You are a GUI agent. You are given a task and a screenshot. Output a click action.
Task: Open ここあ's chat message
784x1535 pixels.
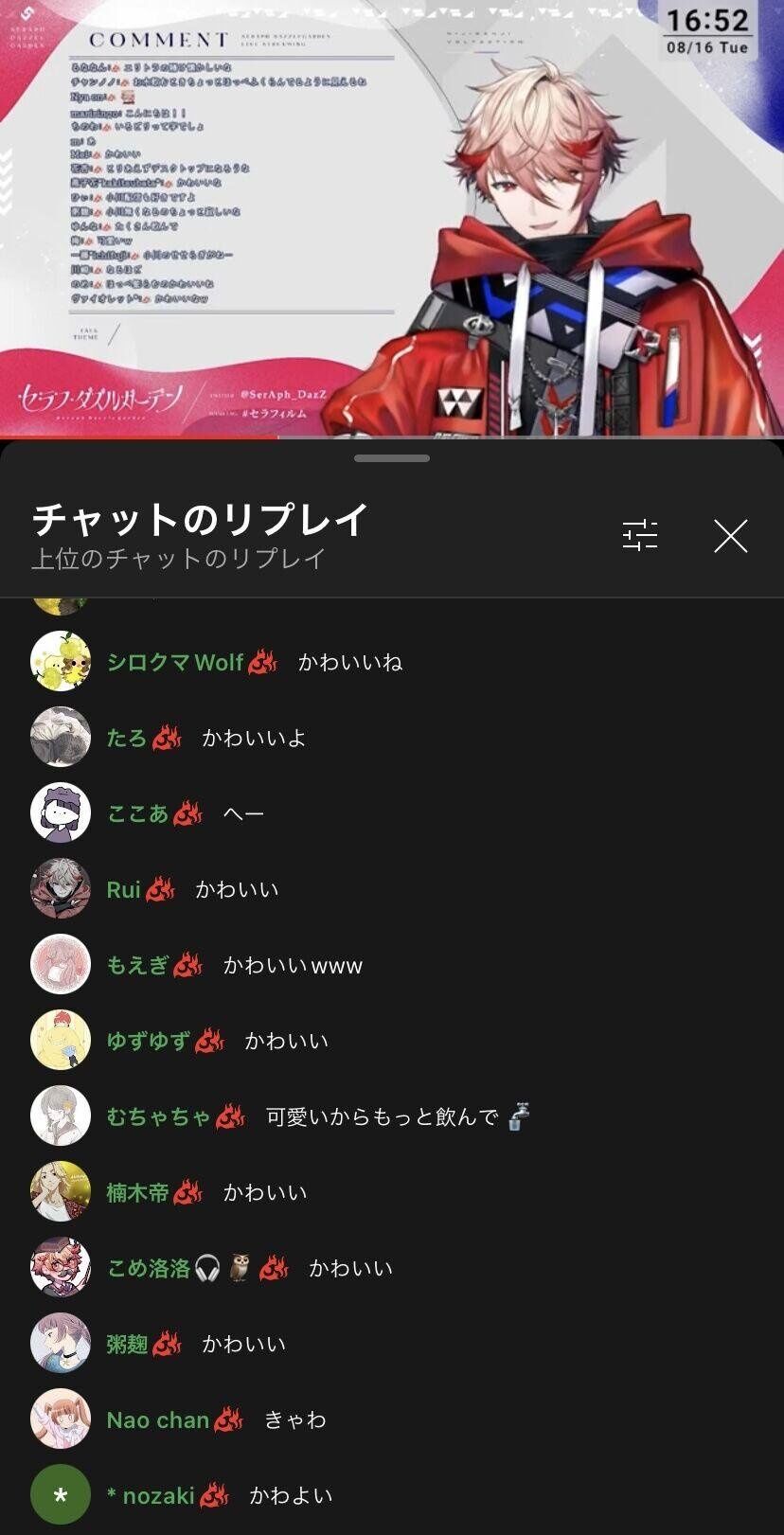click(x=392, y=813)
